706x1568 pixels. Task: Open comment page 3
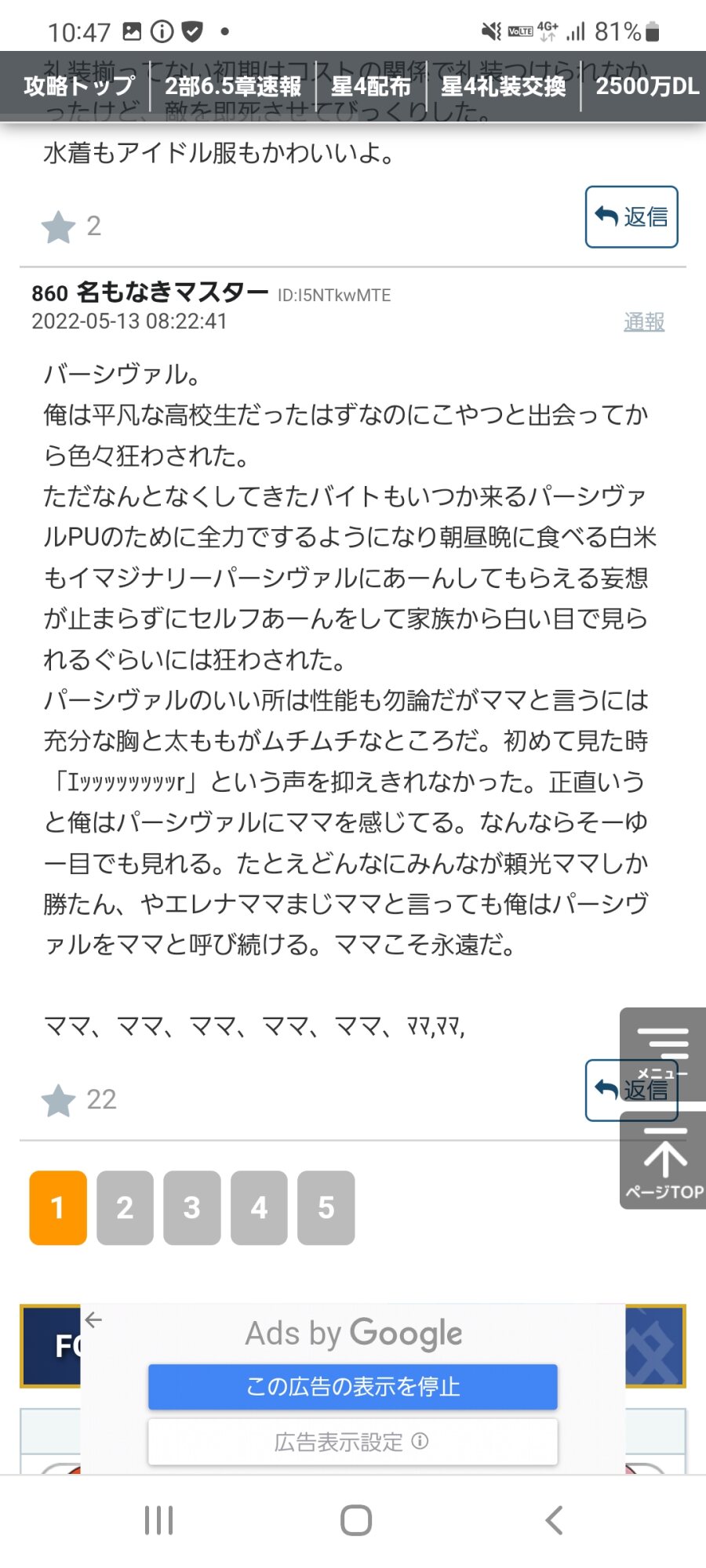point(192,1208)
